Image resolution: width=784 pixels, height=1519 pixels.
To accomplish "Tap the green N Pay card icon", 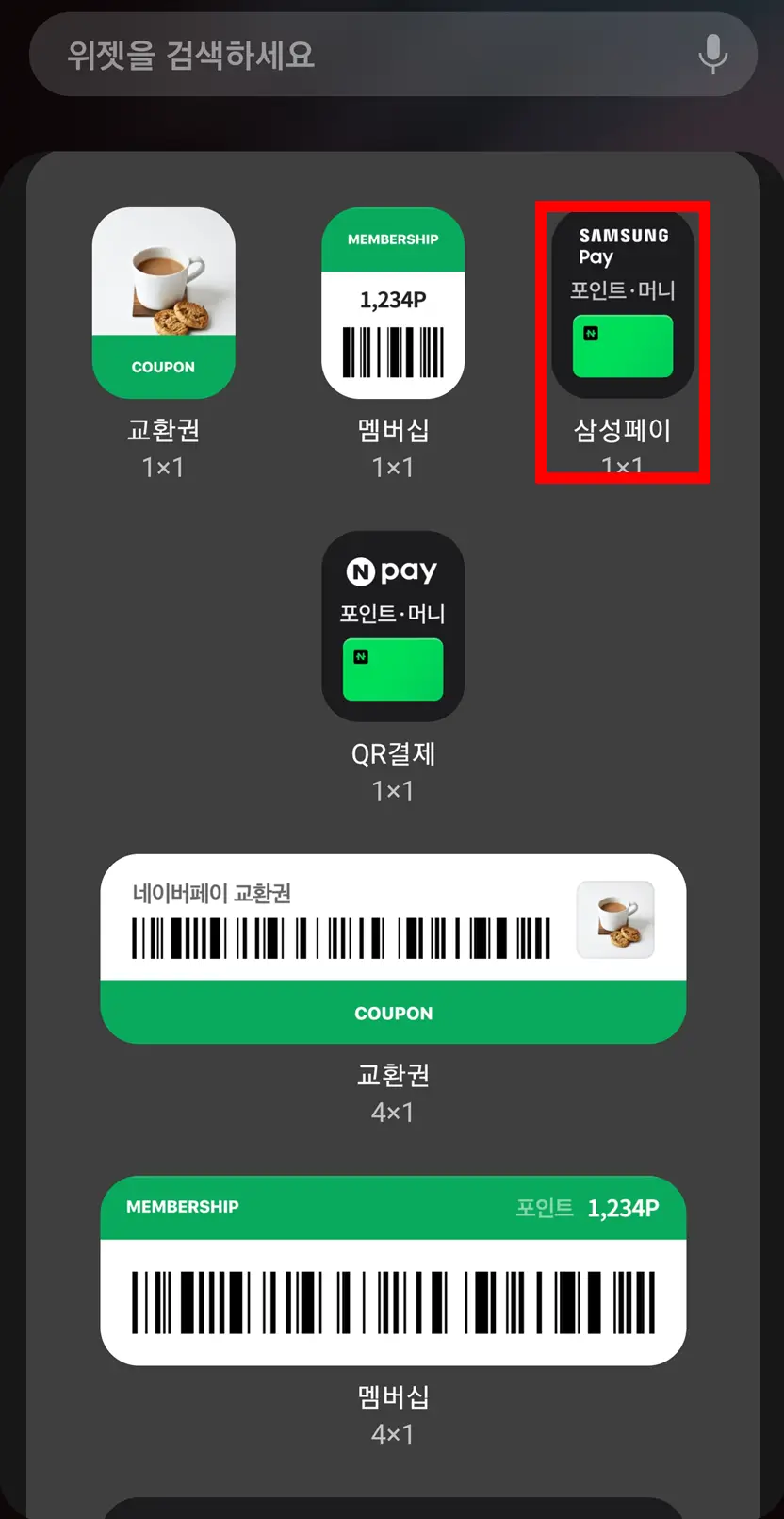I will coord(393,670).
